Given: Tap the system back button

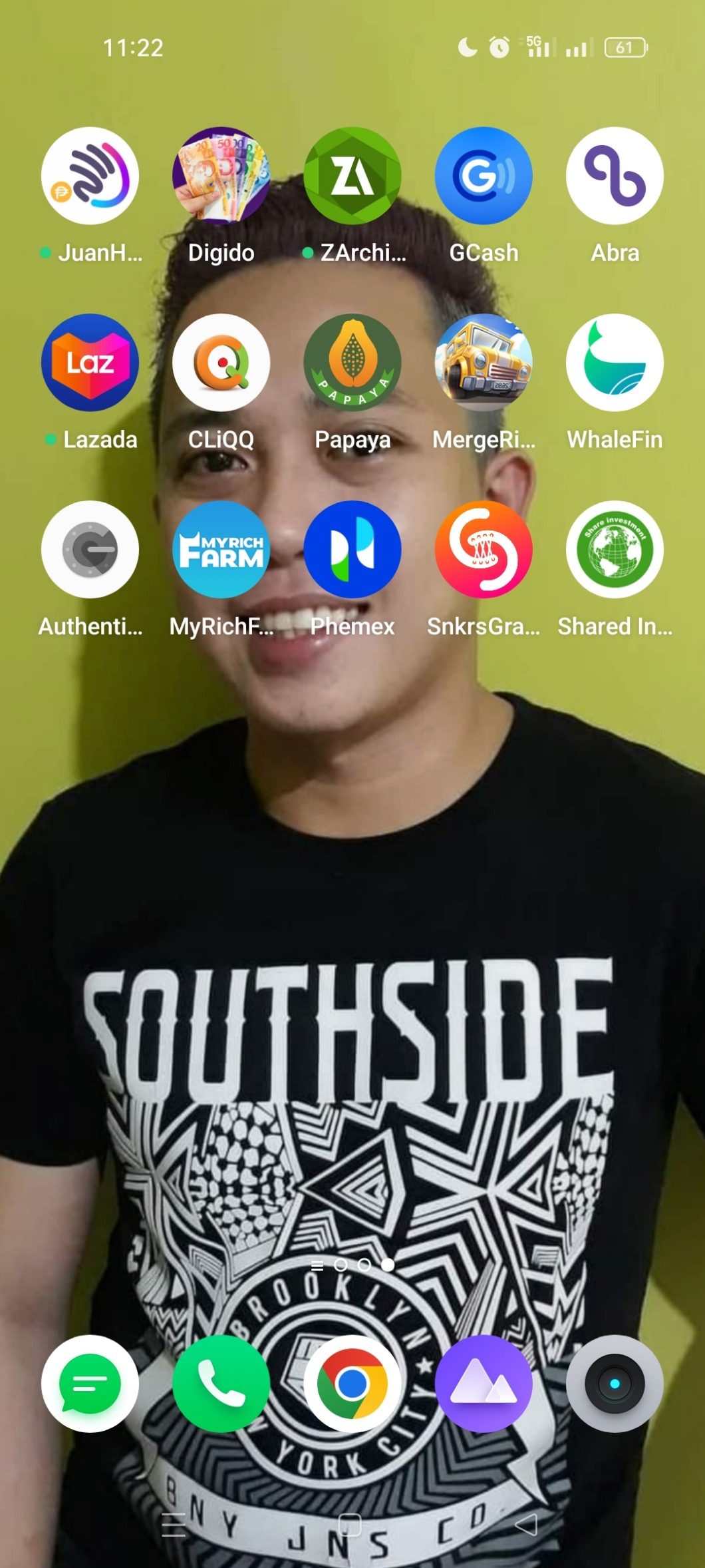Looking at the screenshot, I should pyautogui.click(x=527, y=1524).
